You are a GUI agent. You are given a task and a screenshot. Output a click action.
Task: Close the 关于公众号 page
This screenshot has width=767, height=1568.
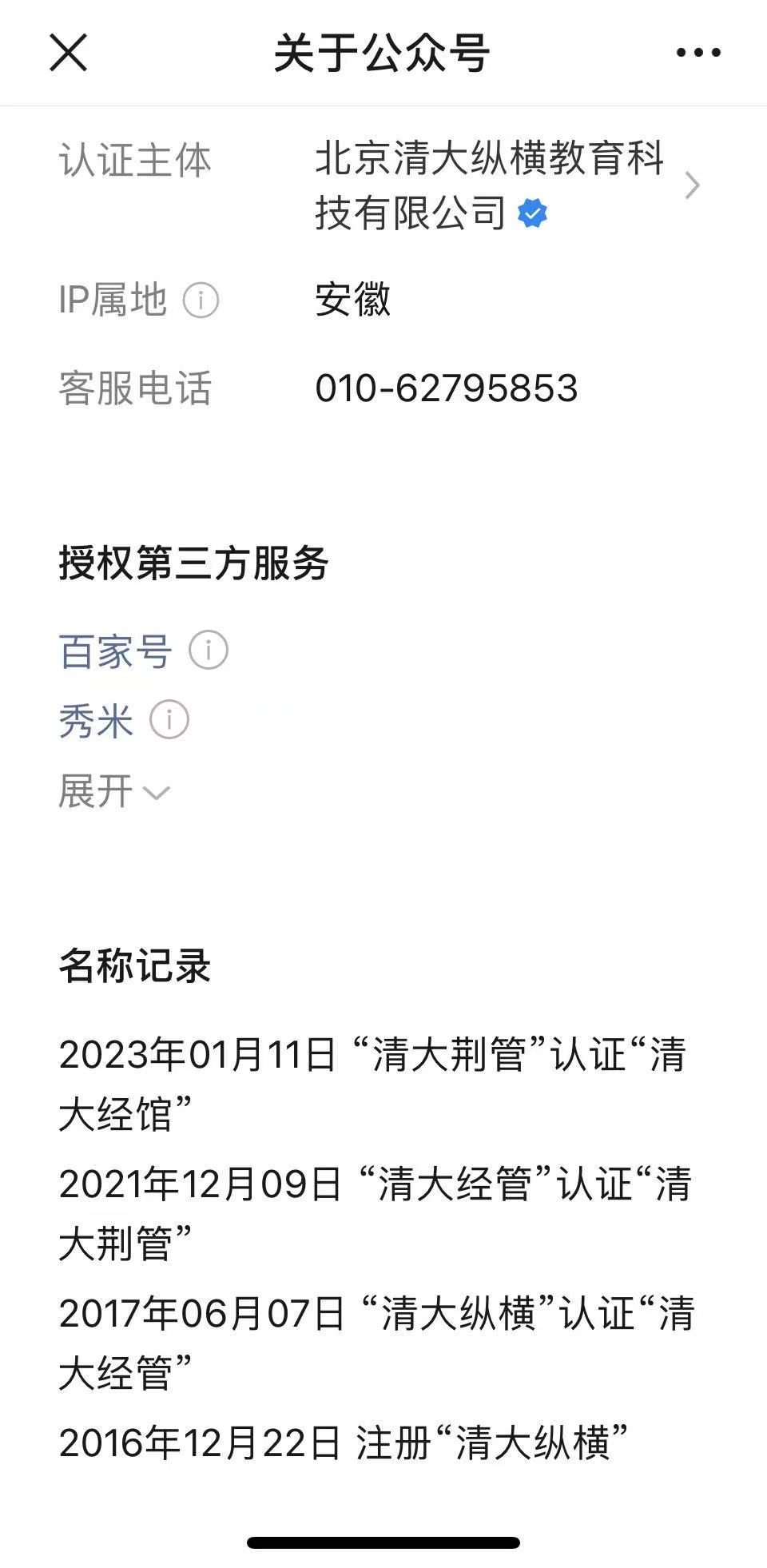click(x=68, y=54)
